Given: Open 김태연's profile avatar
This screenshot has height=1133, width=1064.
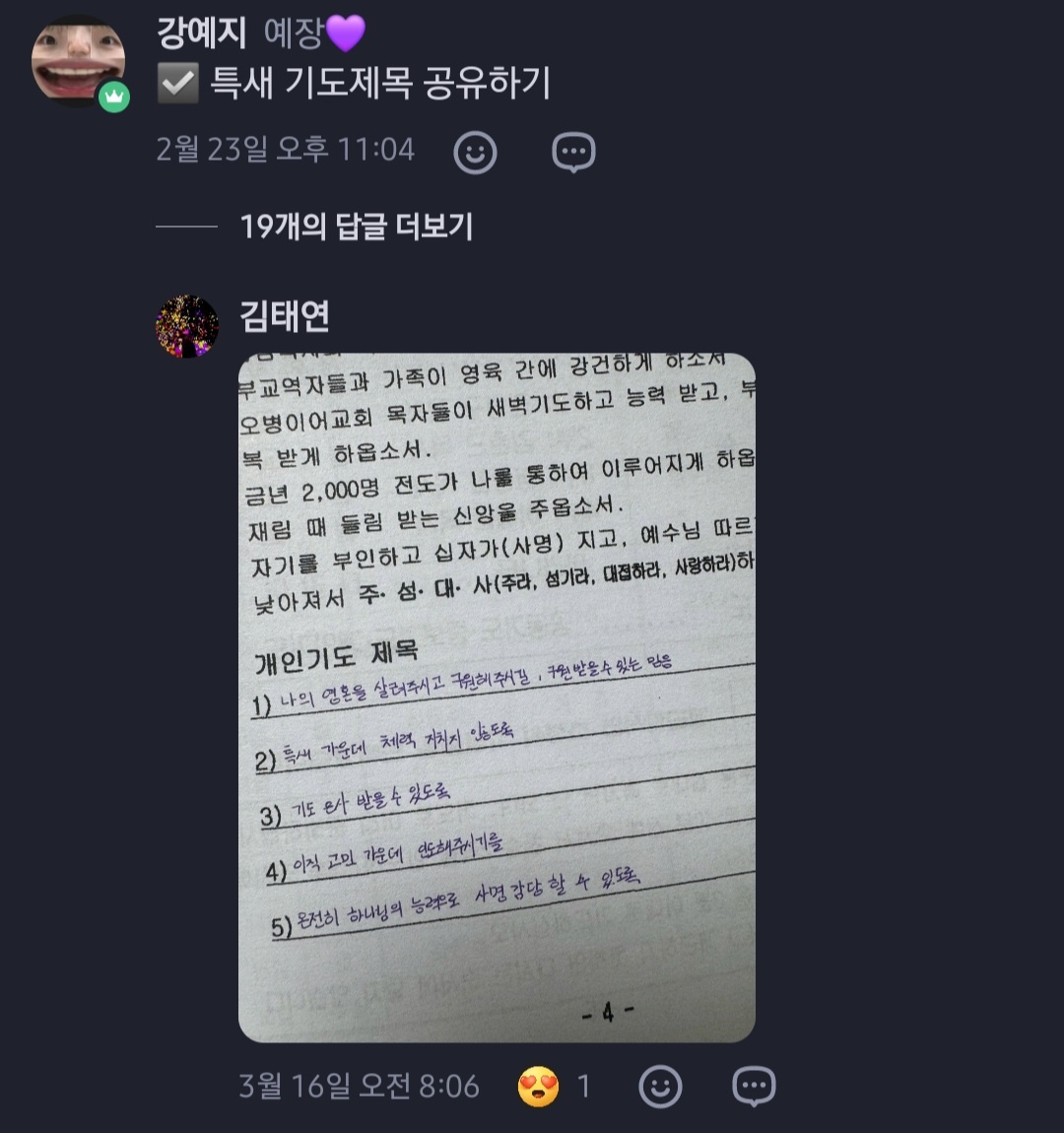Looking at the screenshot, I should point(187,325).
